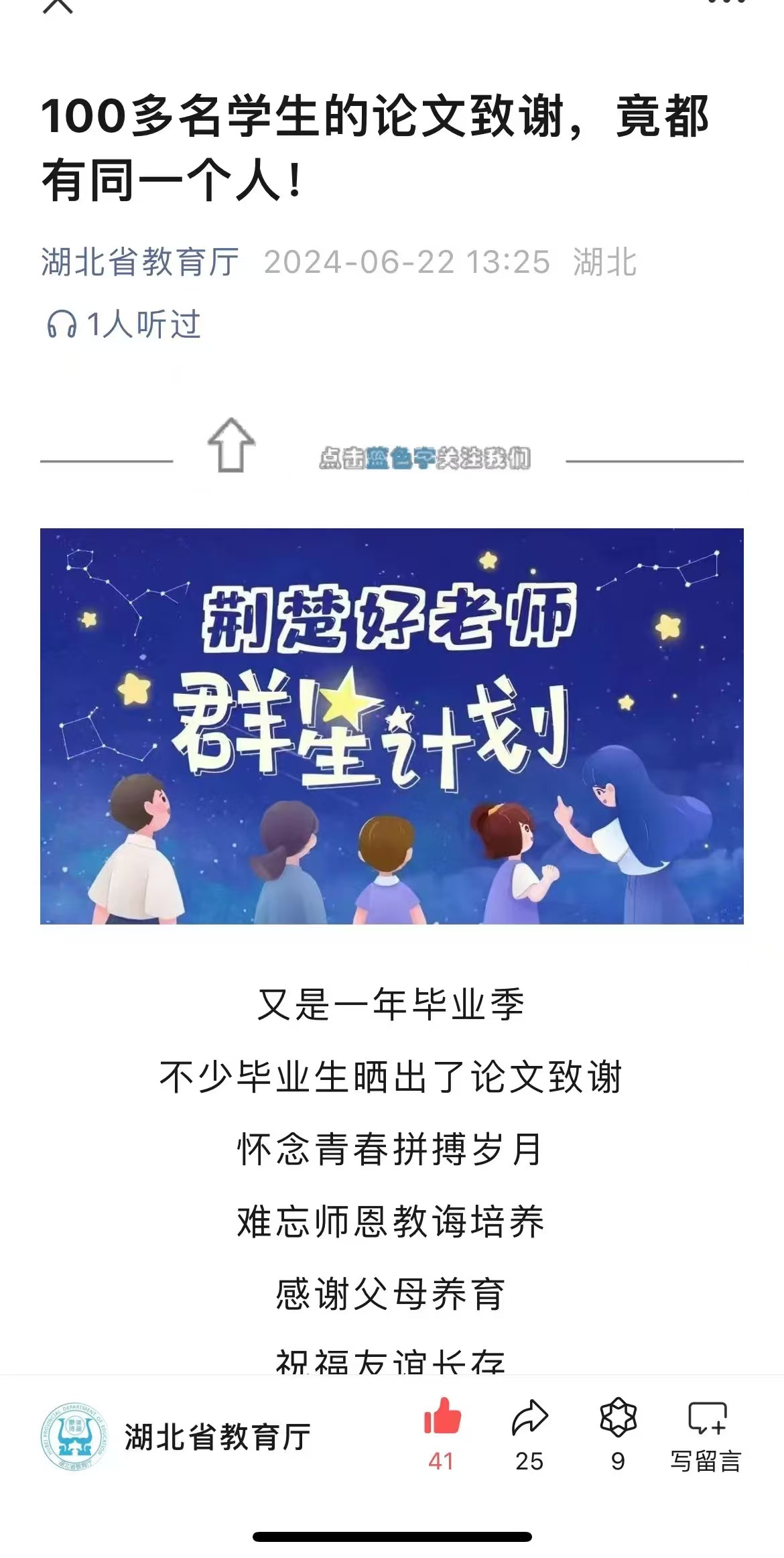Open 湖北省教育厅 account link under the title
The image size is (784, 1558).
tap(139, 262)
